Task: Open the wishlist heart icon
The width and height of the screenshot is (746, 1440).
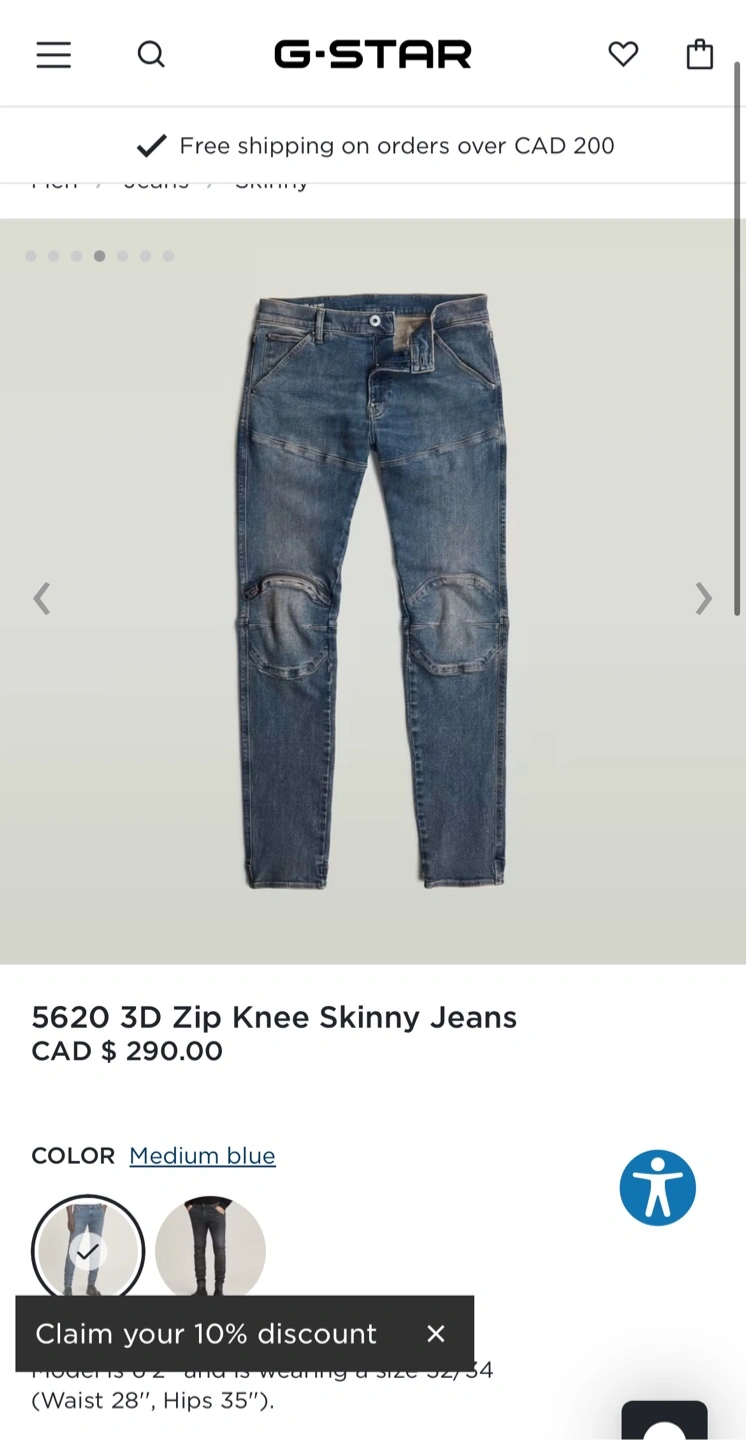Action: pyautogui.click(x=623, y=54)
